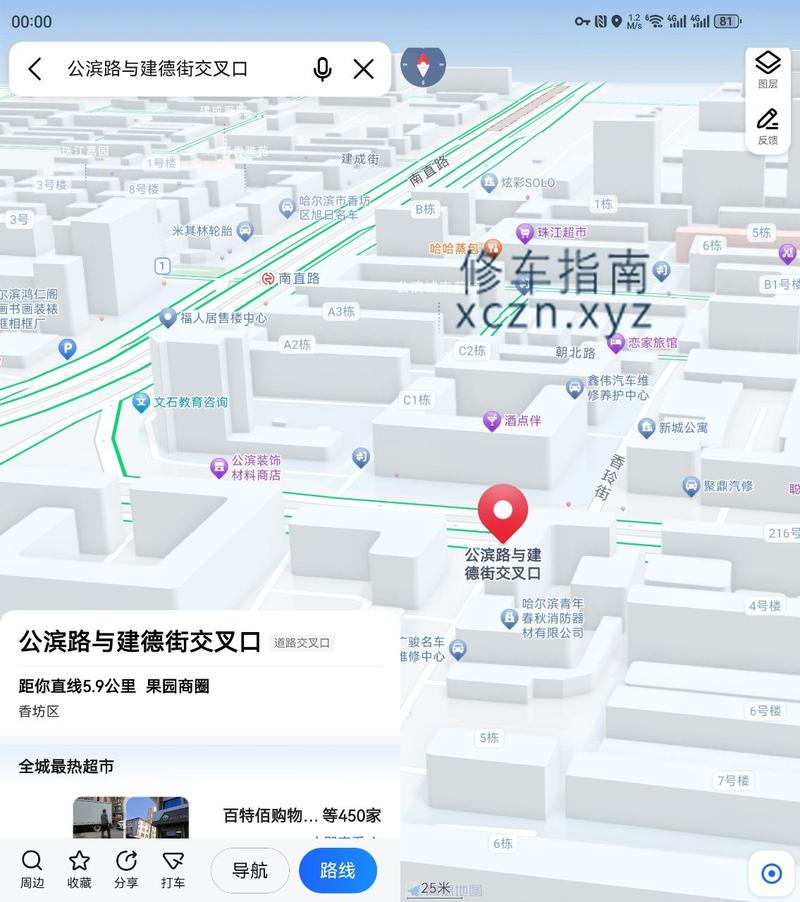This screenshot has width=800, height=902.
Task: Select the 新城公寓 marker on the map
Action: click(x=647, y=428)
